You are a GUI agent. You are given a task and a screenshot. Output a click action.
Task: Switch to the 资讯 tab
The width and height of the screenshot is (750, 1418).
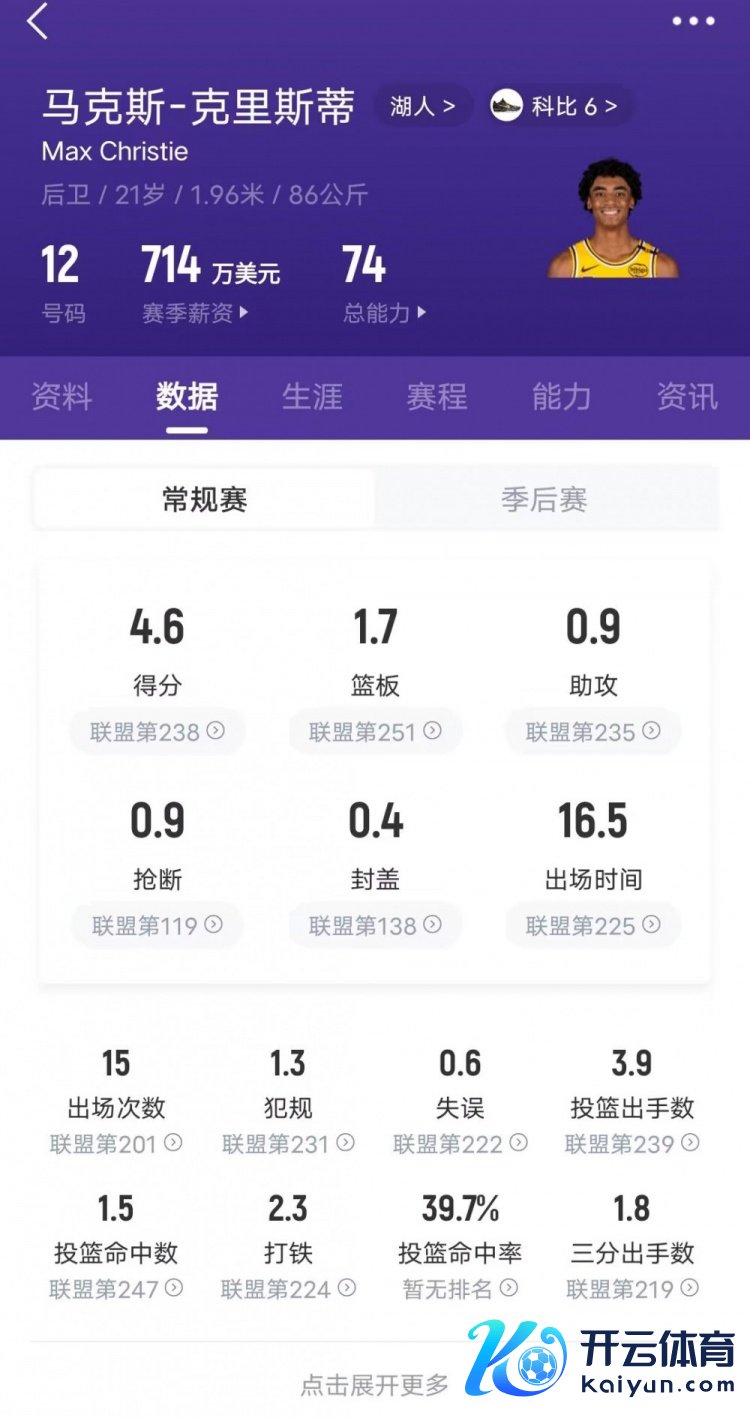[687, 397]
